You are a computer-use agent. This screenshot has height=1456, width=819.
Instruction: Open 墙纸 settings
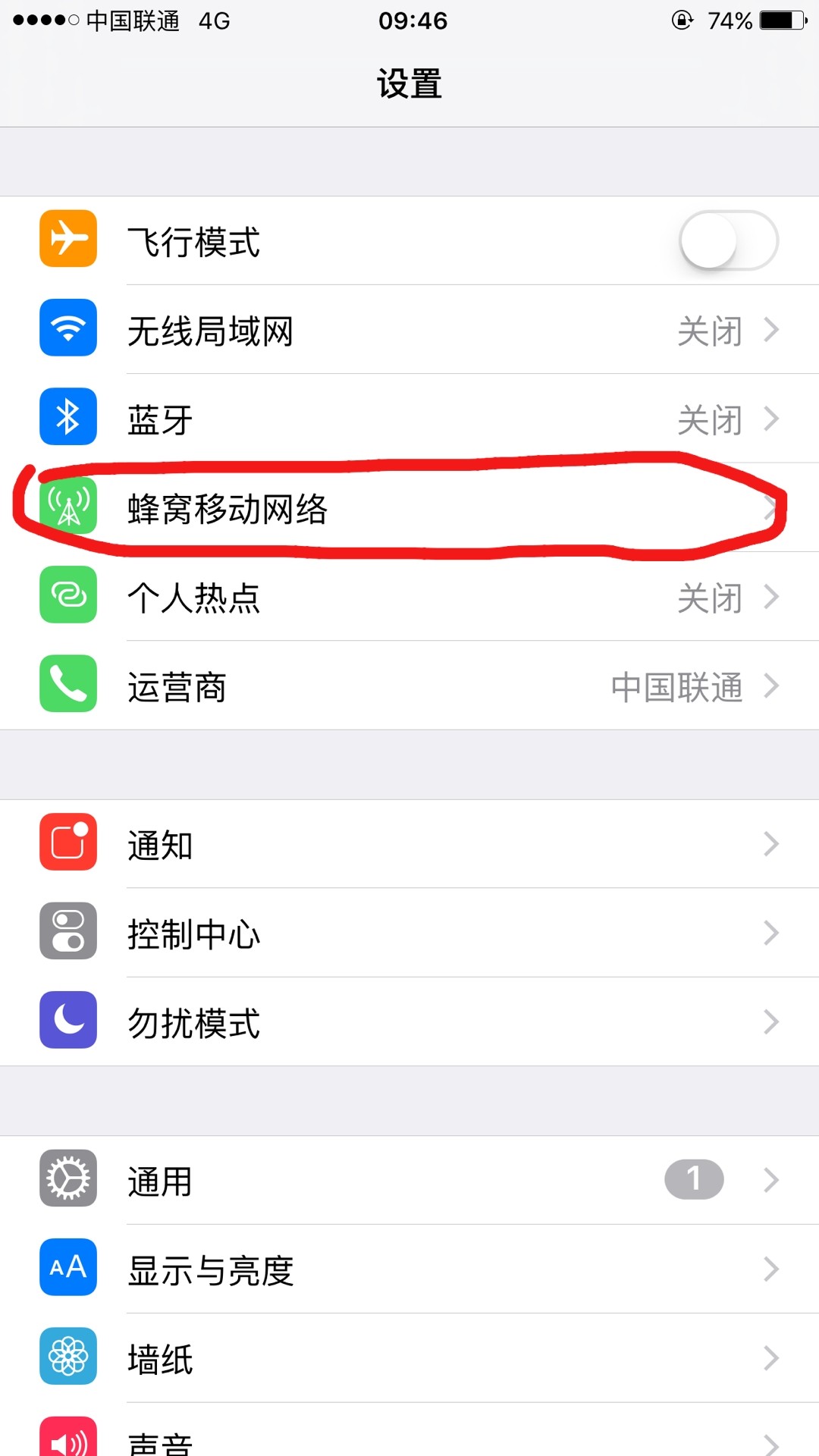pyautogui.click(x=409, y=1357)
